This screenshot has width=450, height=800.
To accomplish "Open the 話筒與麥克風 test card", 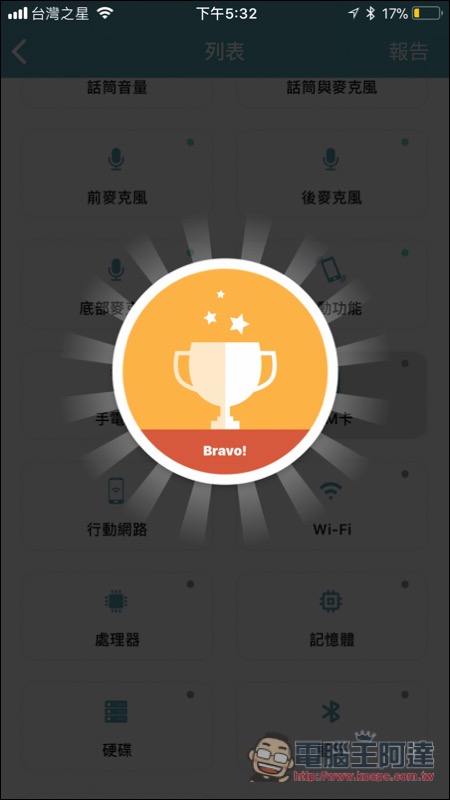I will (x=332, y=92).
